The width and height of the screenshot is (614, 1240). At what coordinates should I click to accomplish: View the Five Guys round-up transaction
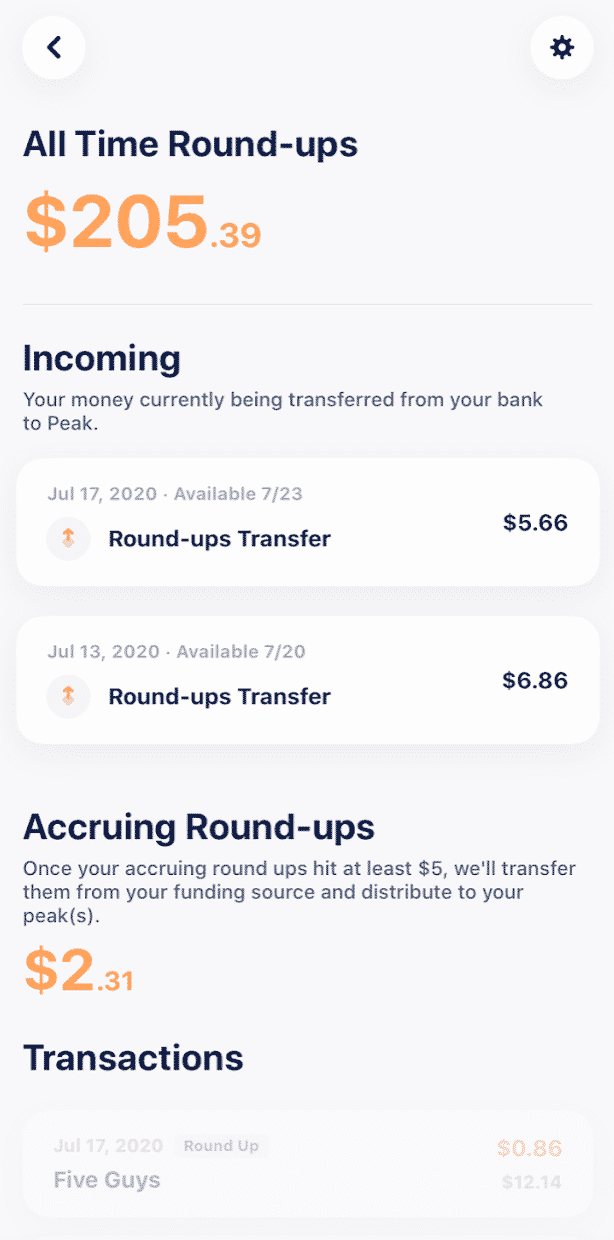[307, 1163]
